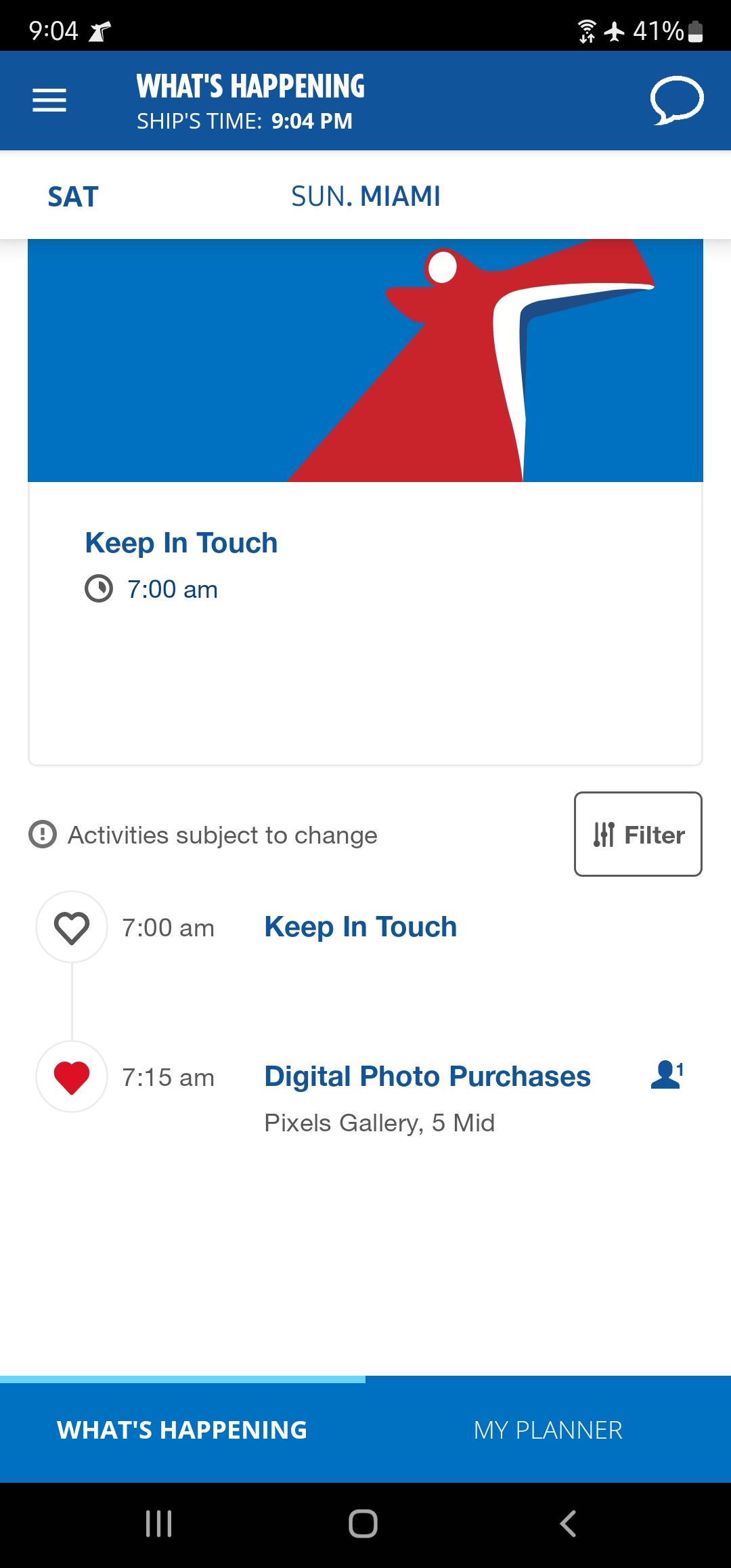Tap the attendee icon beside Digital Photo Purchases

point(667,1074)
